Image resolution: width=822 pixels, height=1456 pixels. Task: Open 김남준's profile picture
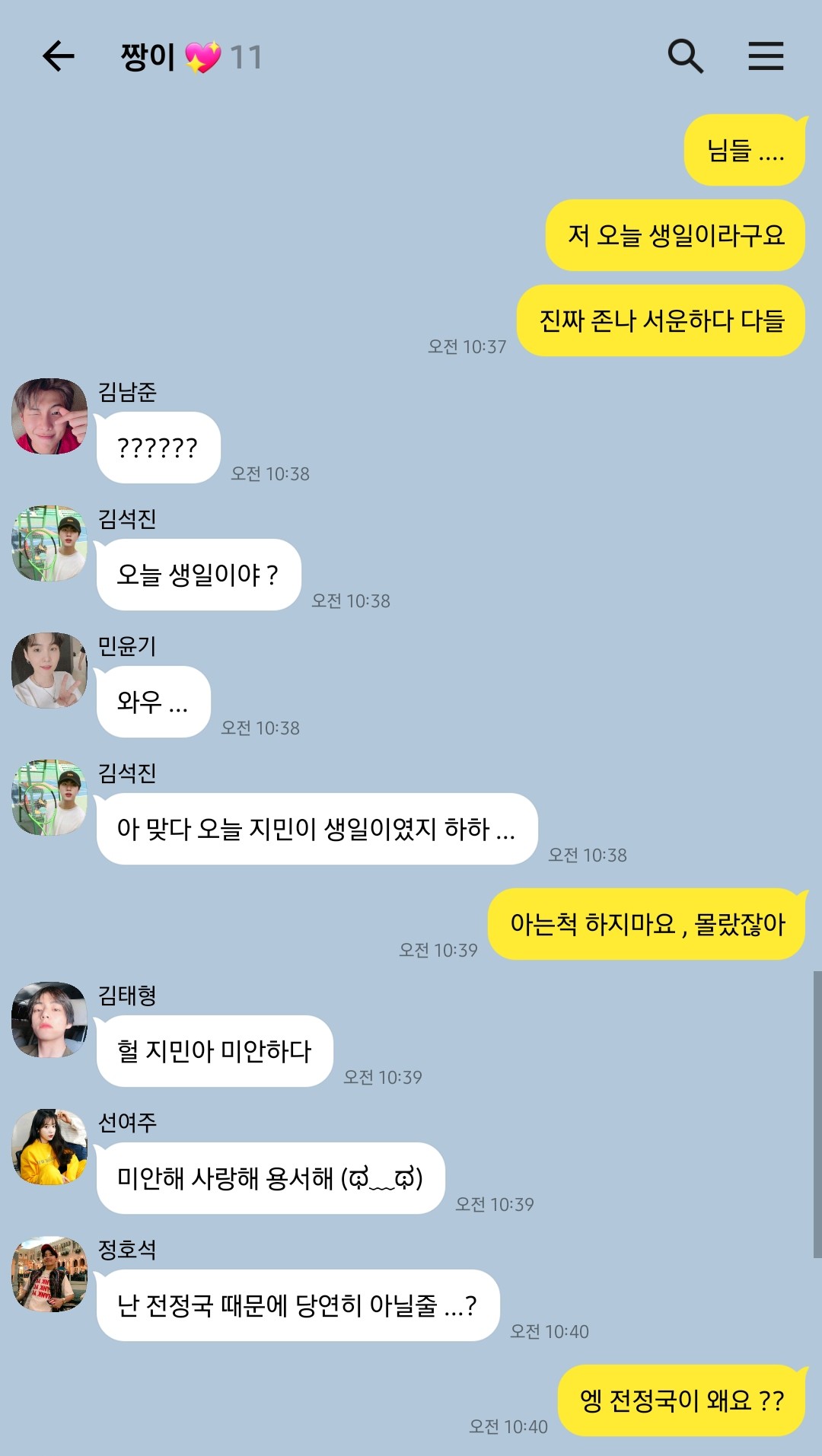[x=49, y=416]
